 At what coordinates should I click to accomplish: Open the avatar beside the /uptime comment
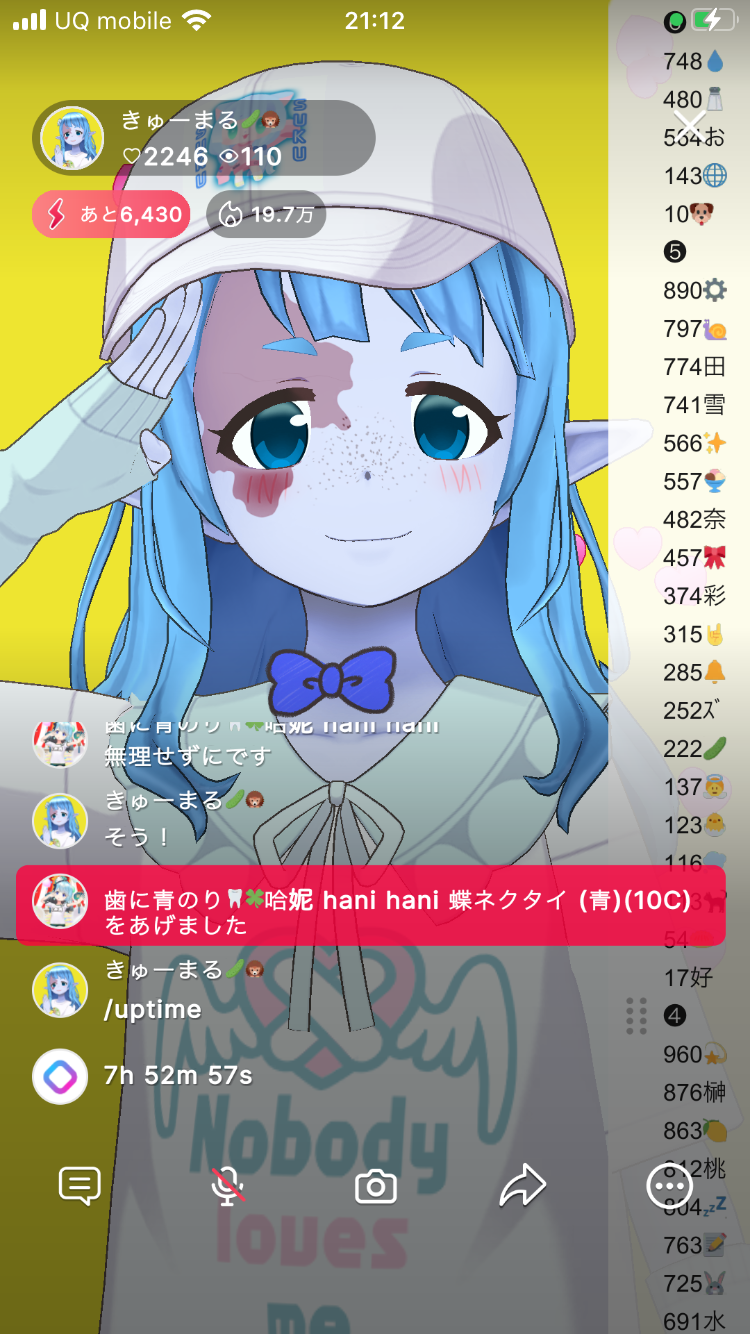point(60,991)
